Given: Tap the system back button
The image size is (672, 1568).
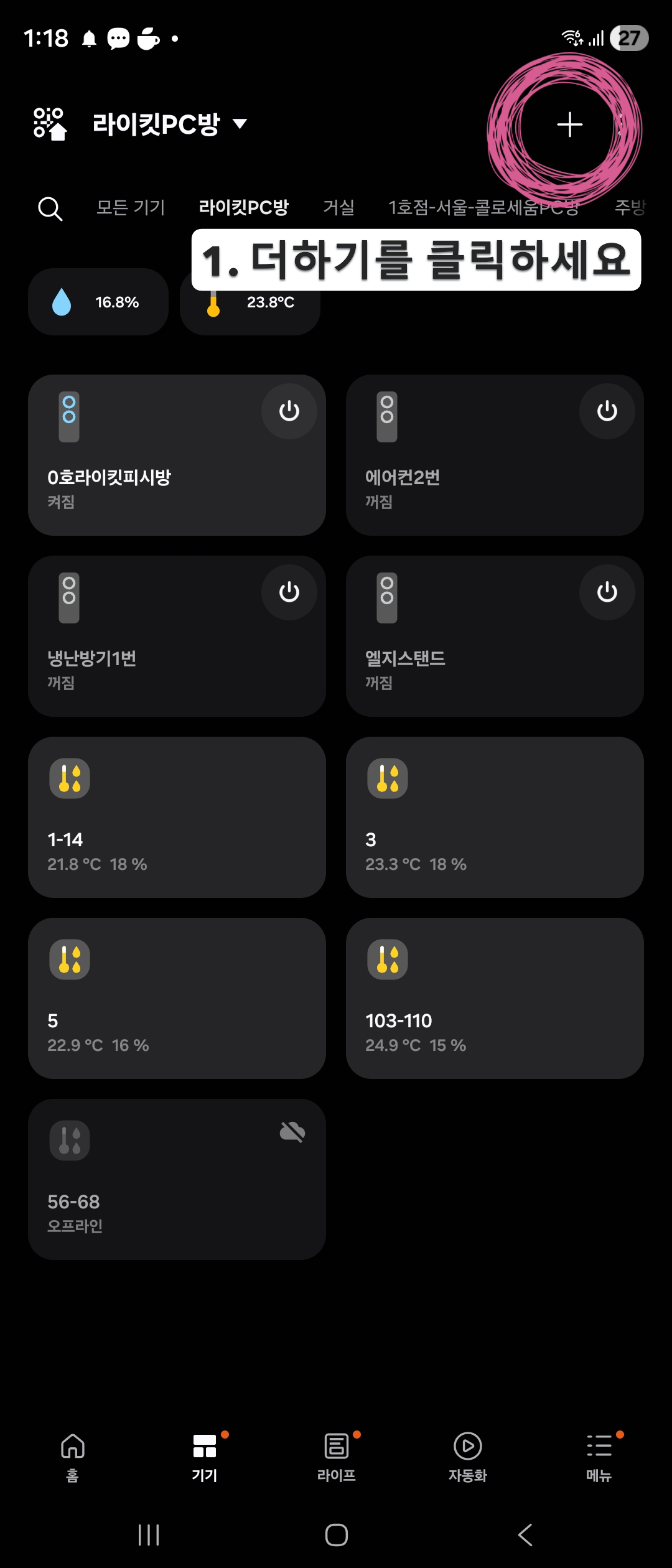Looking at the screenshot, I should [x=526, y=1535].
